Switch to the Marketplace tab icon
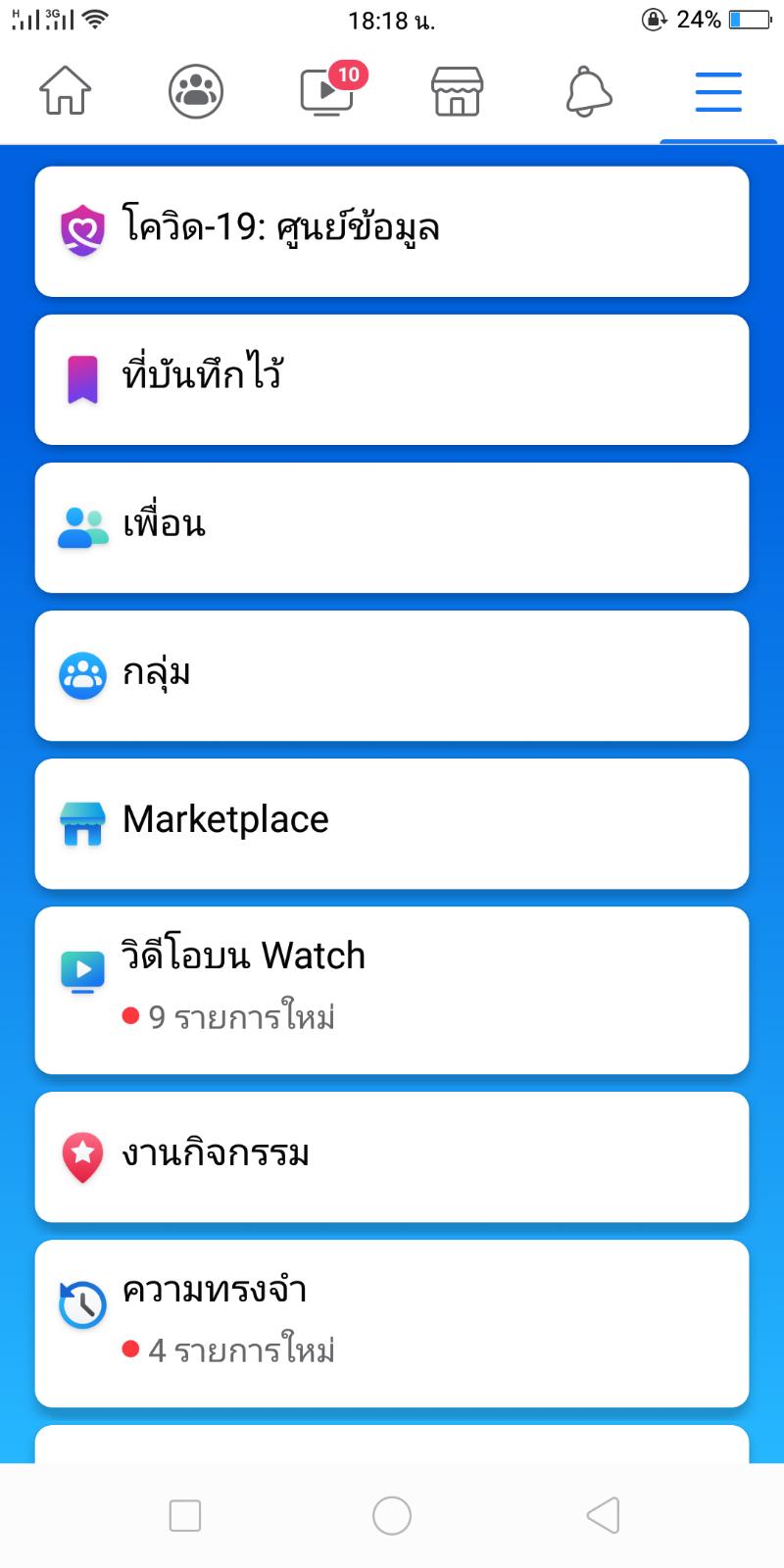 pos(458,92)
